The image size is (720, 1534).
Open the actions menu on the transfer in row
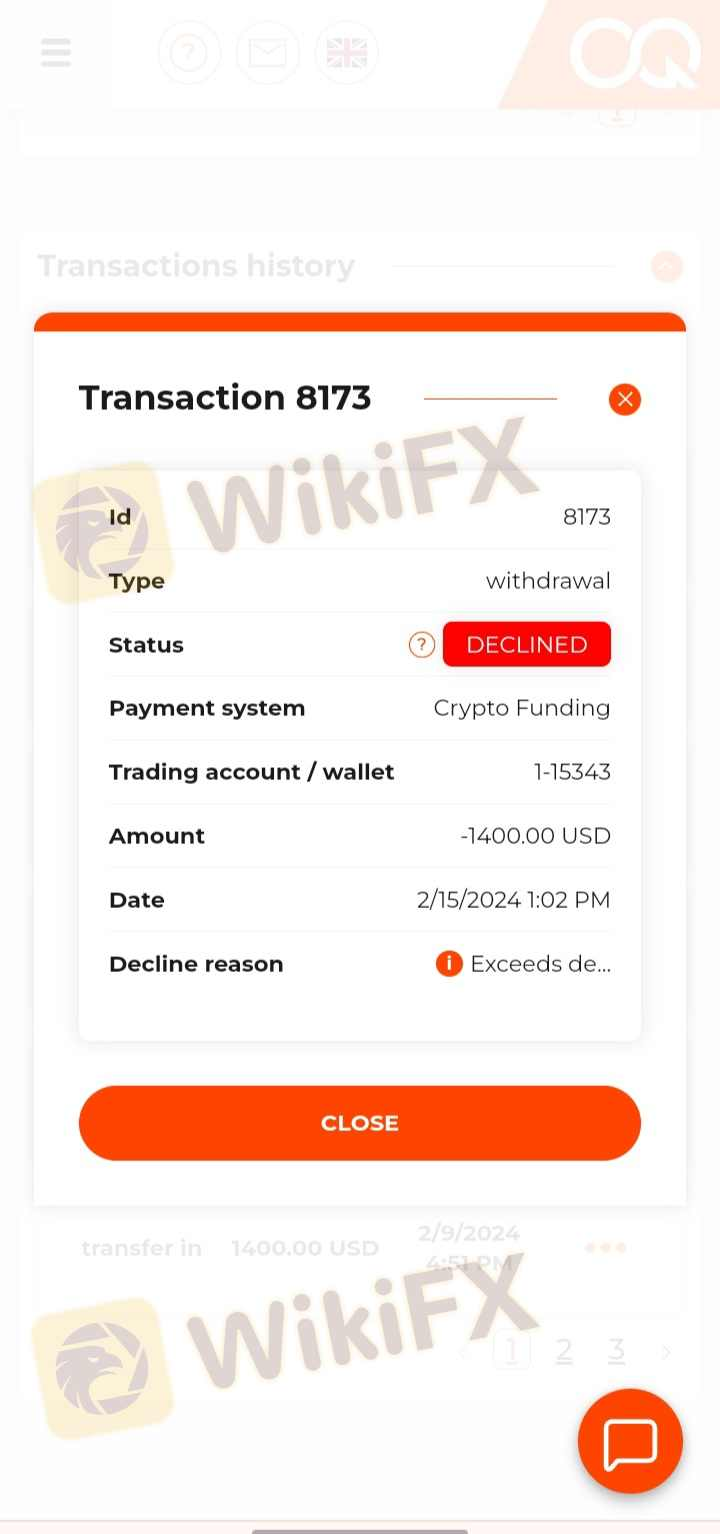(x=605, y=1247)
